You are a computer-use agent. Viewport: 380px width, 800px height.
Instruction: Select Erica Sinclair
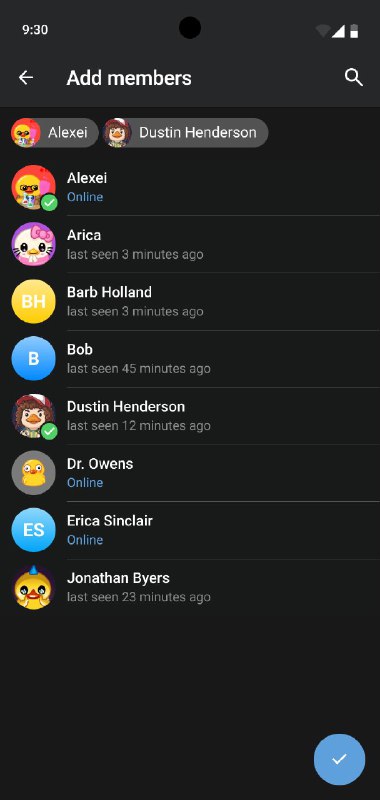point(190,530)
